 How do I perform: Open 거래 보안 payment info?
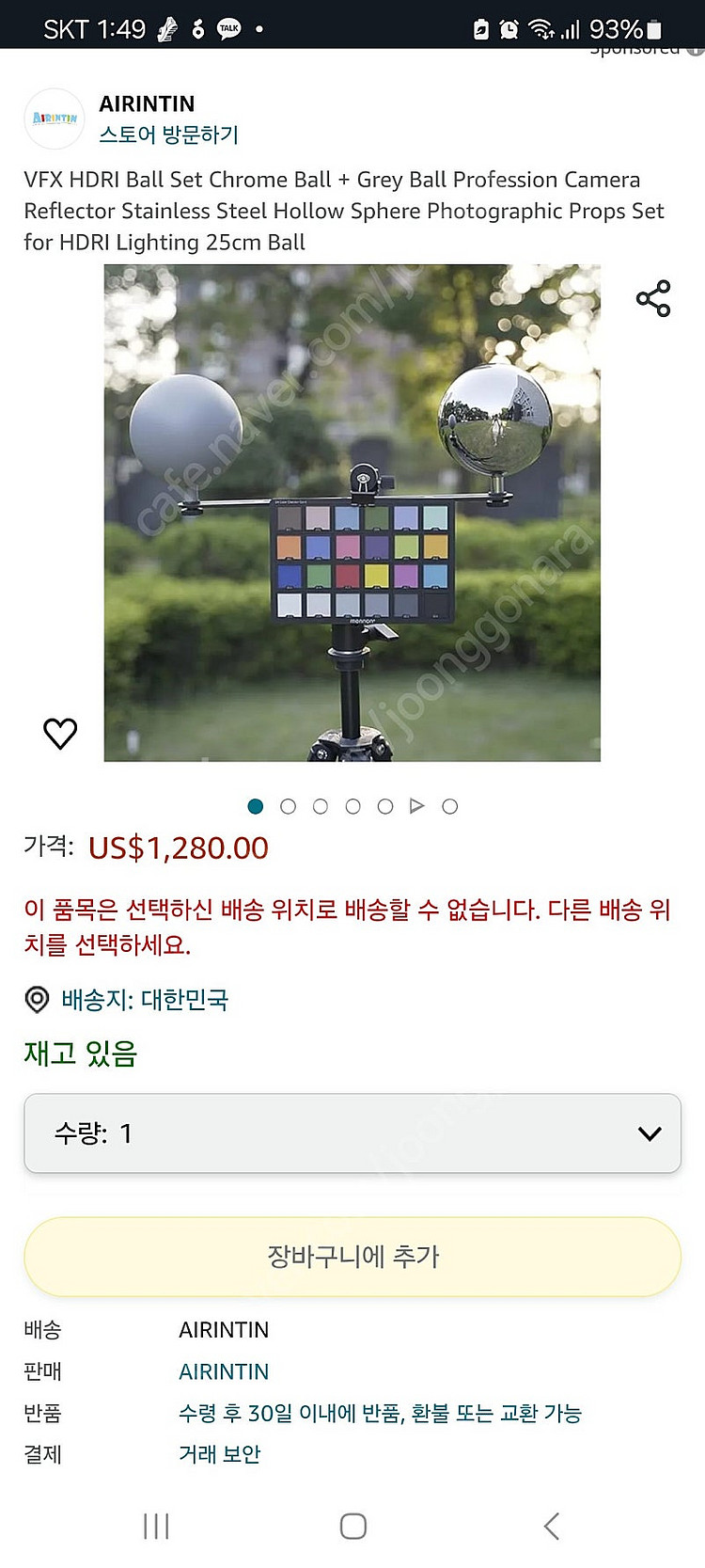[x=220, y=1454]
